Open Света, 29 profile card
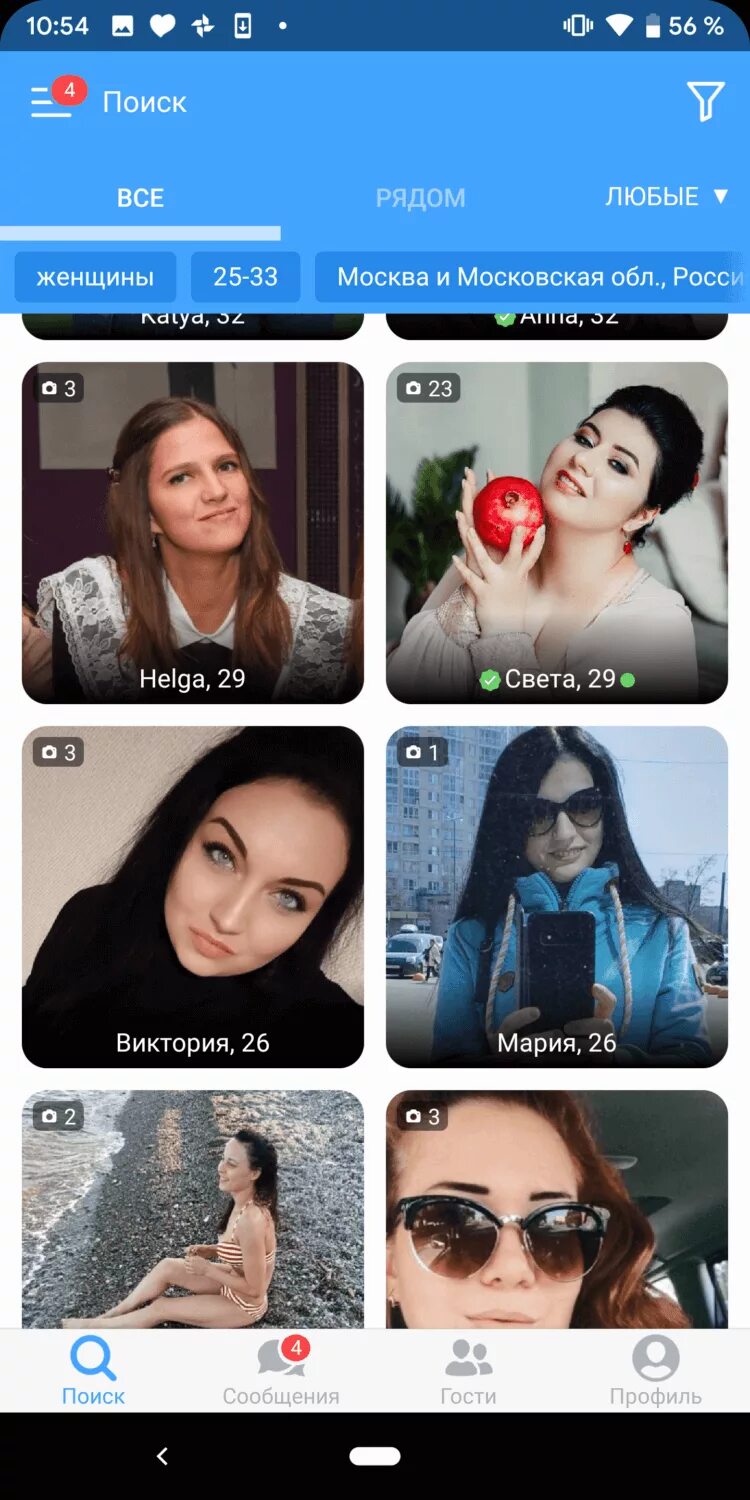Viewport: 750px width, 1500px height. click(x=557, y=532)
